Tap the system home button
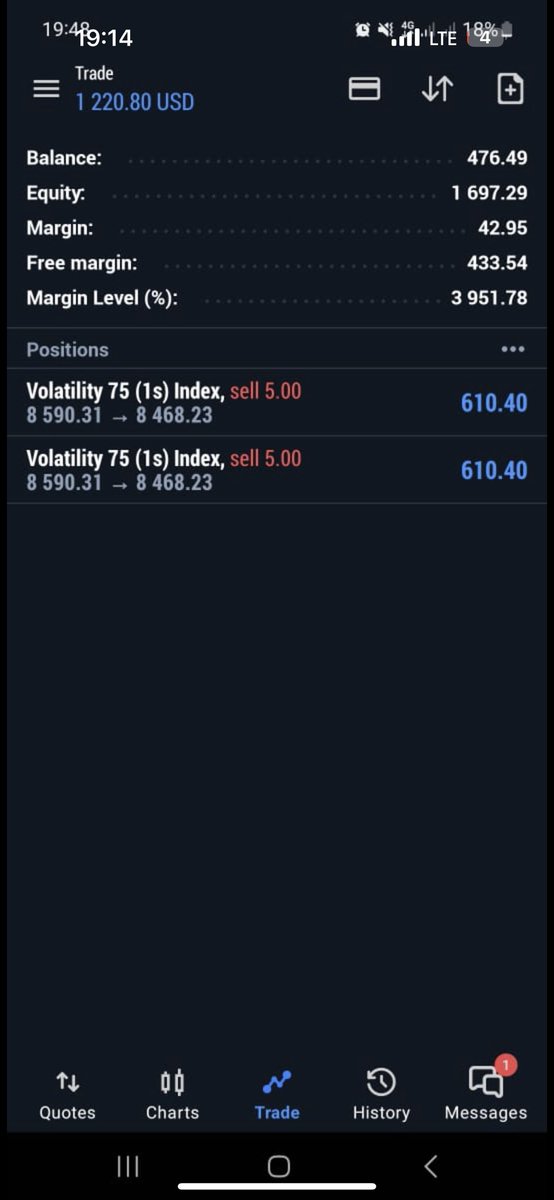Image resolution: width=554 pixels, height=1200 pixels. (279, 1166)
